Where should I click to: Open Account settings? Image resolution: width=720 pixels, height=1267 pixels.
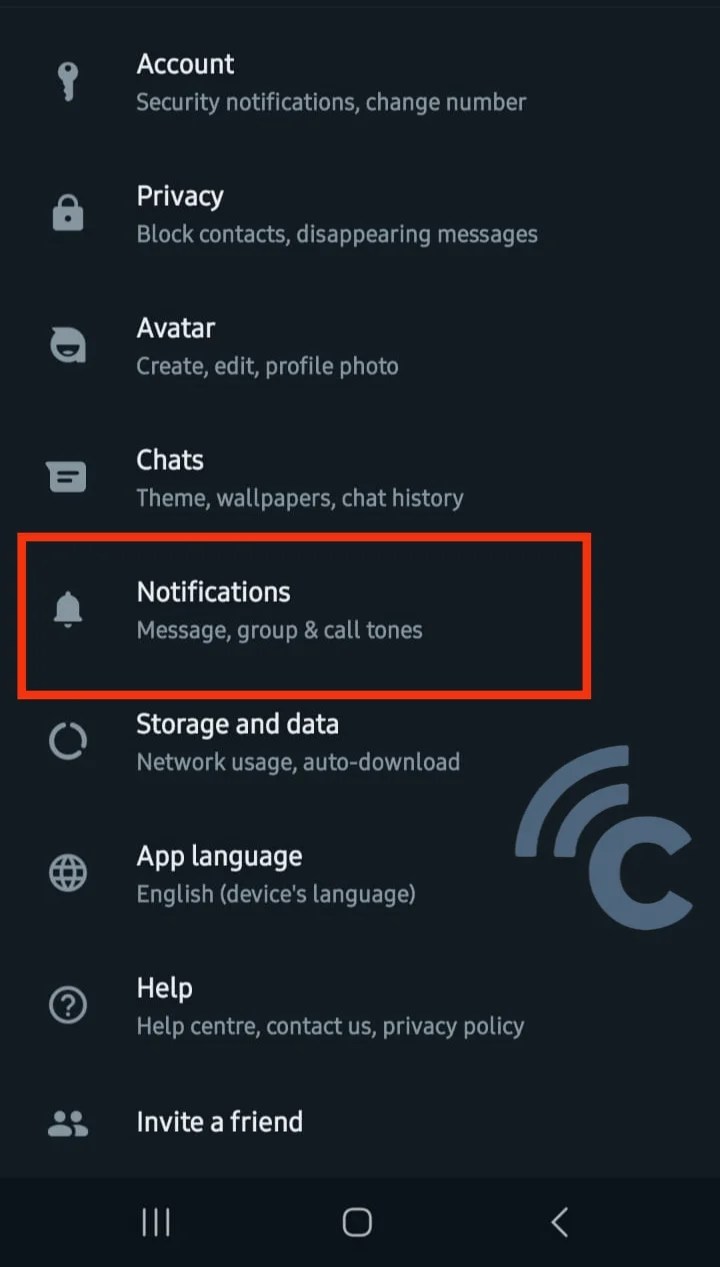[360, 82]
